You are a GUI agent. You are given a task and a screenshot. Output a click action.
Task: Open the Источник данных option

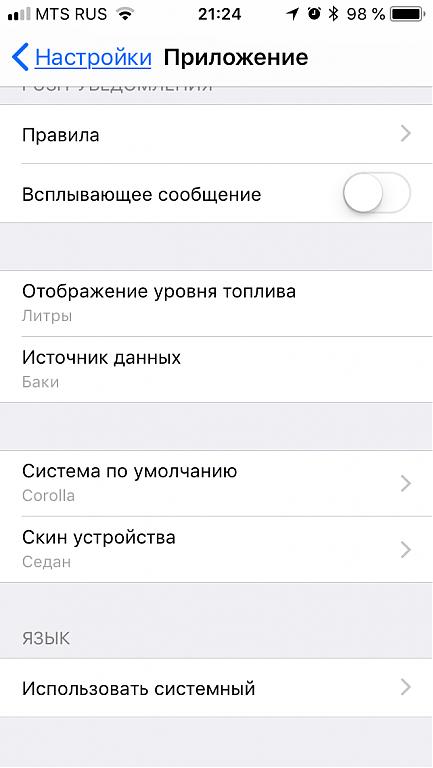point(216,369)
